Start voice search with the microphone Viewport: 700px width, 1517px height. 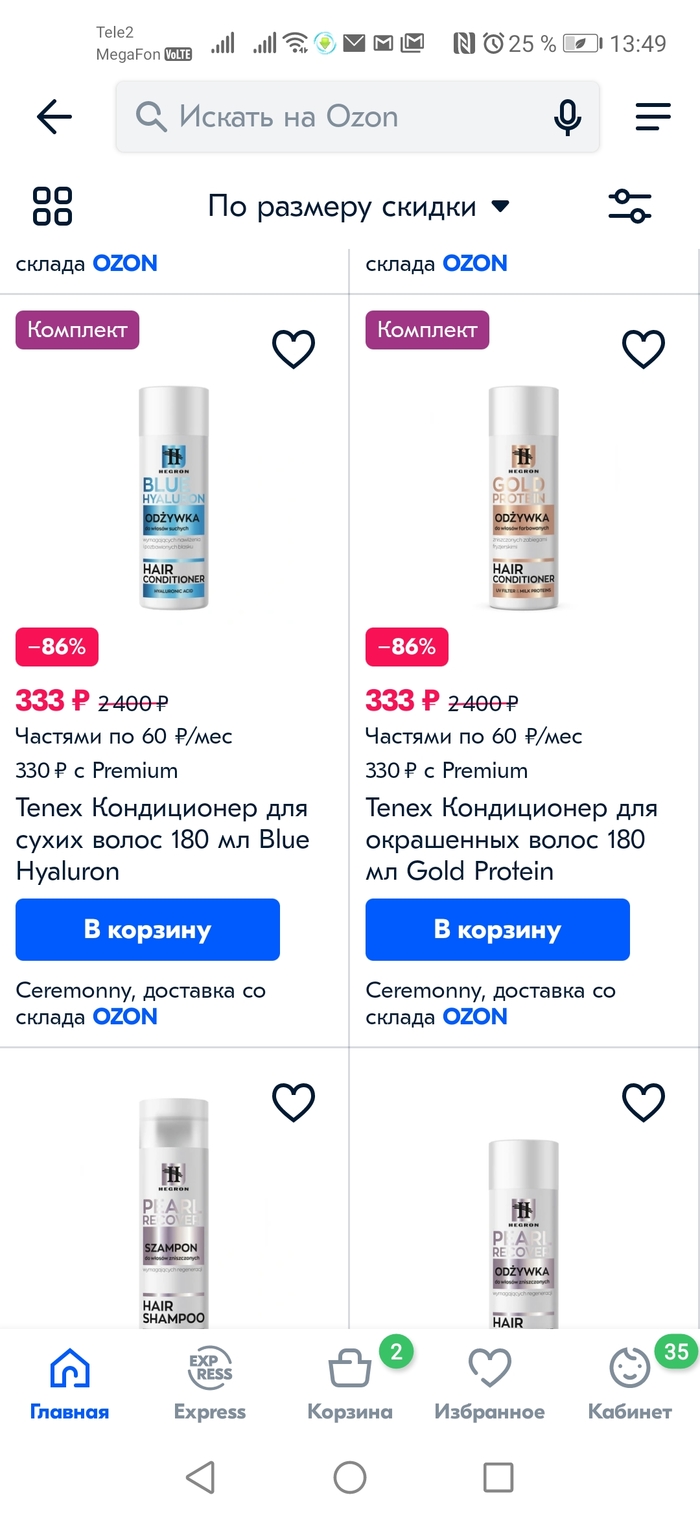(567, 117)
